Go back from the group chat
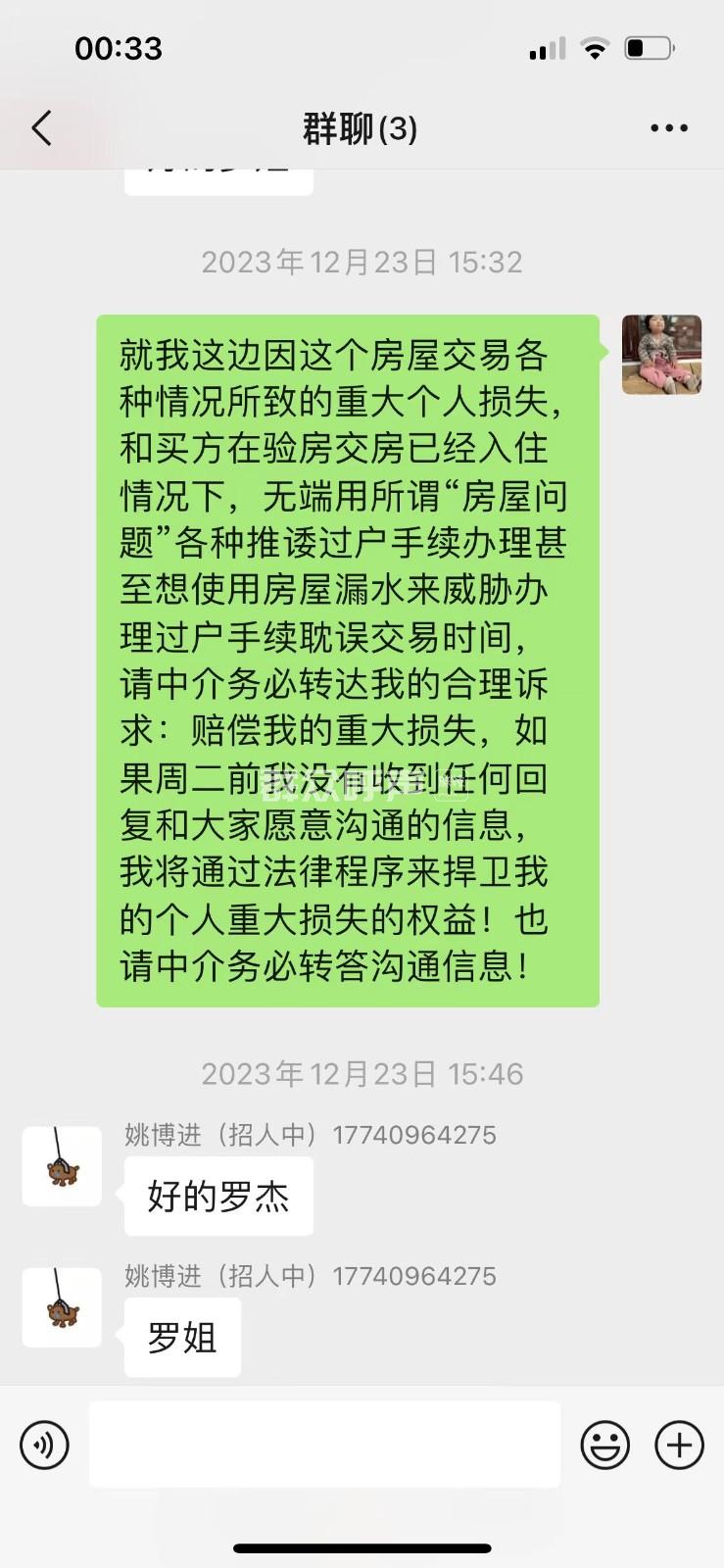Screen dimensions: 724x1568 (41, 128)
